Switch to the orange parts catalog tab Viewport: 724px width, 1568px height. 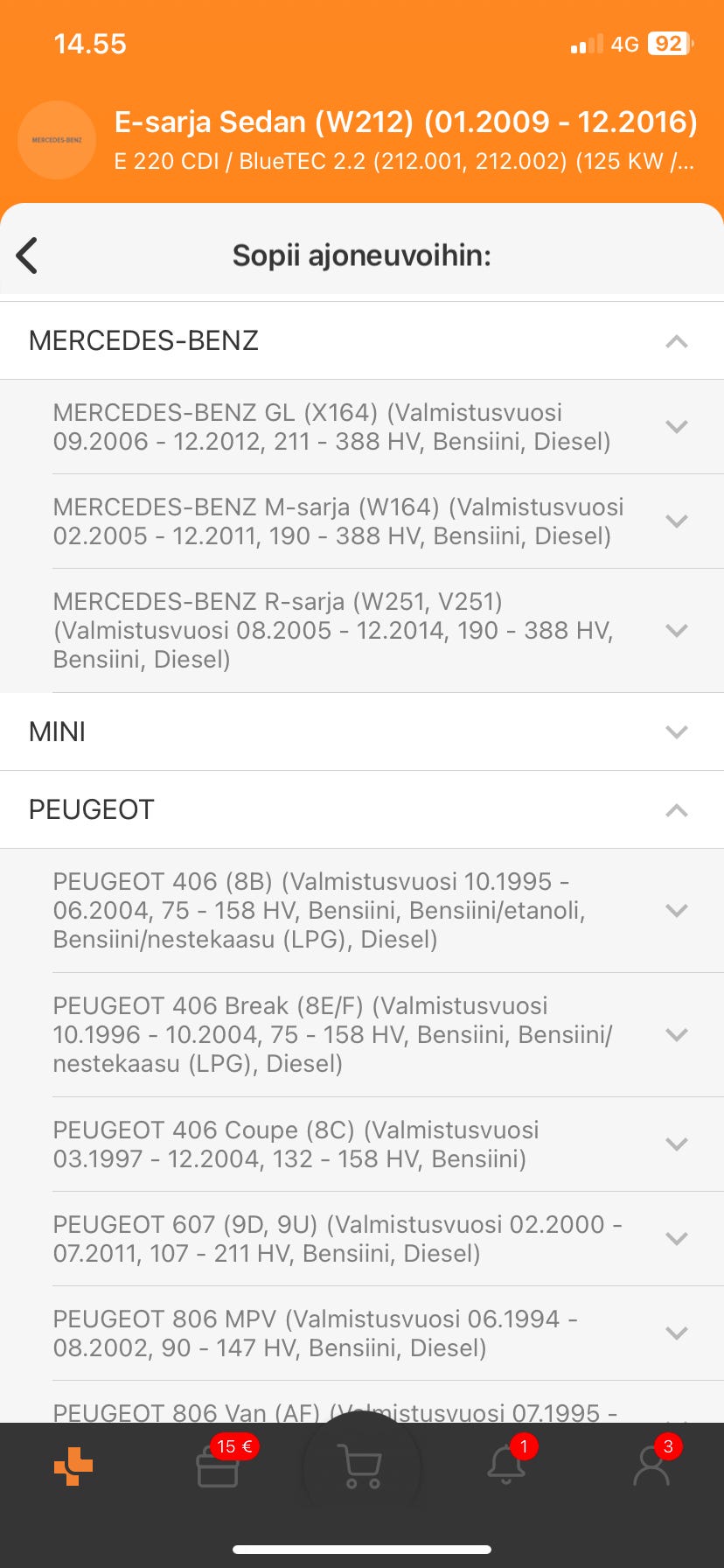pyautogui.click(x=73, y=1466)
